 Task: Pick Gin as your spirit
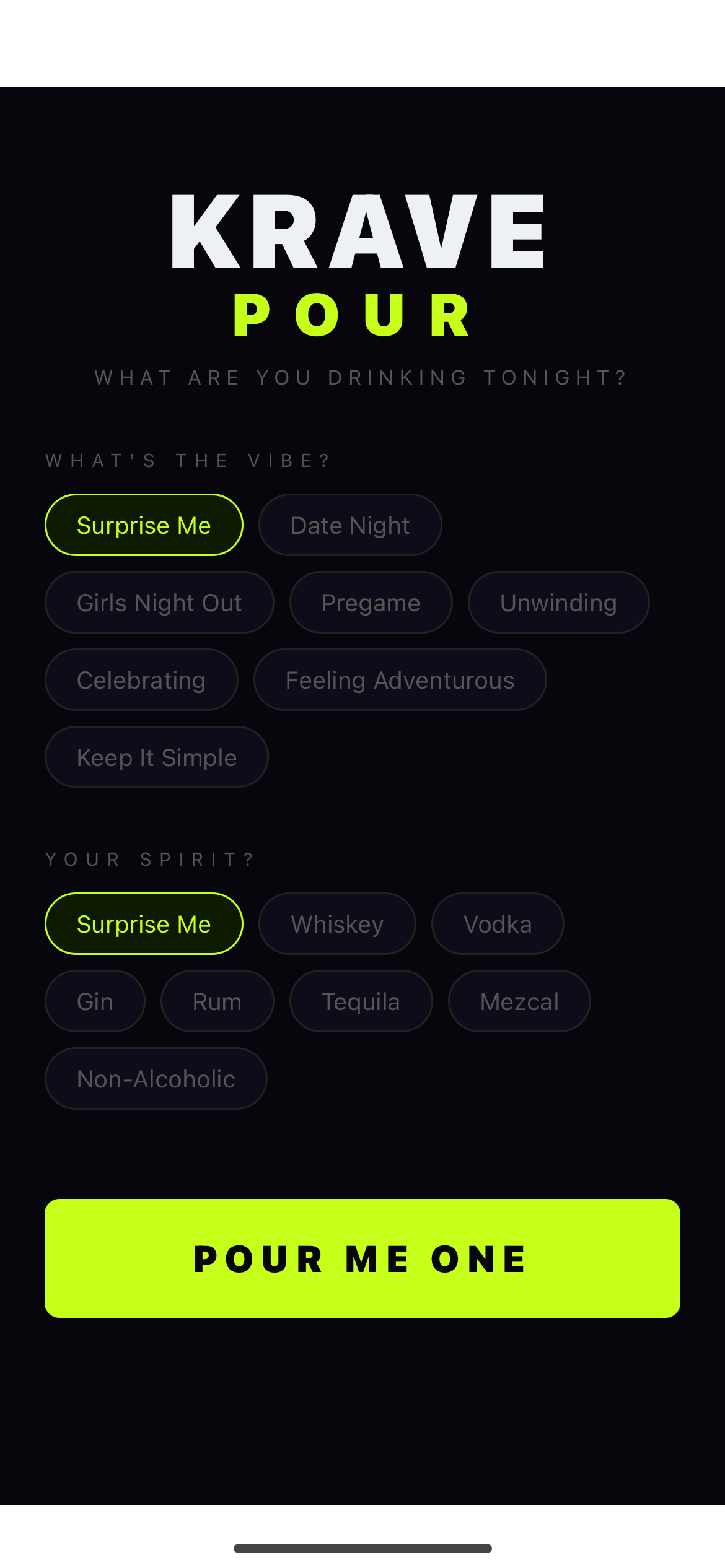click(x=95, y=1001)
